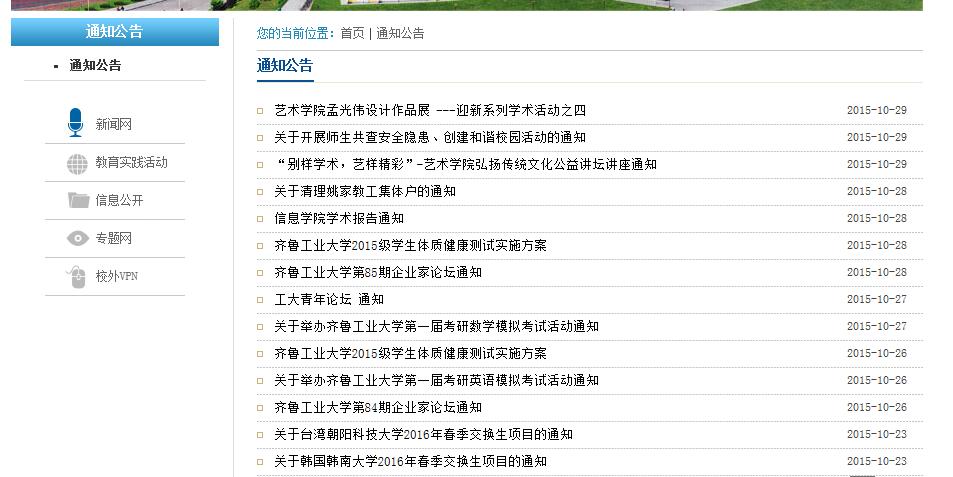Open the 教育实践活动 sidebar link

tap(131, 162)
